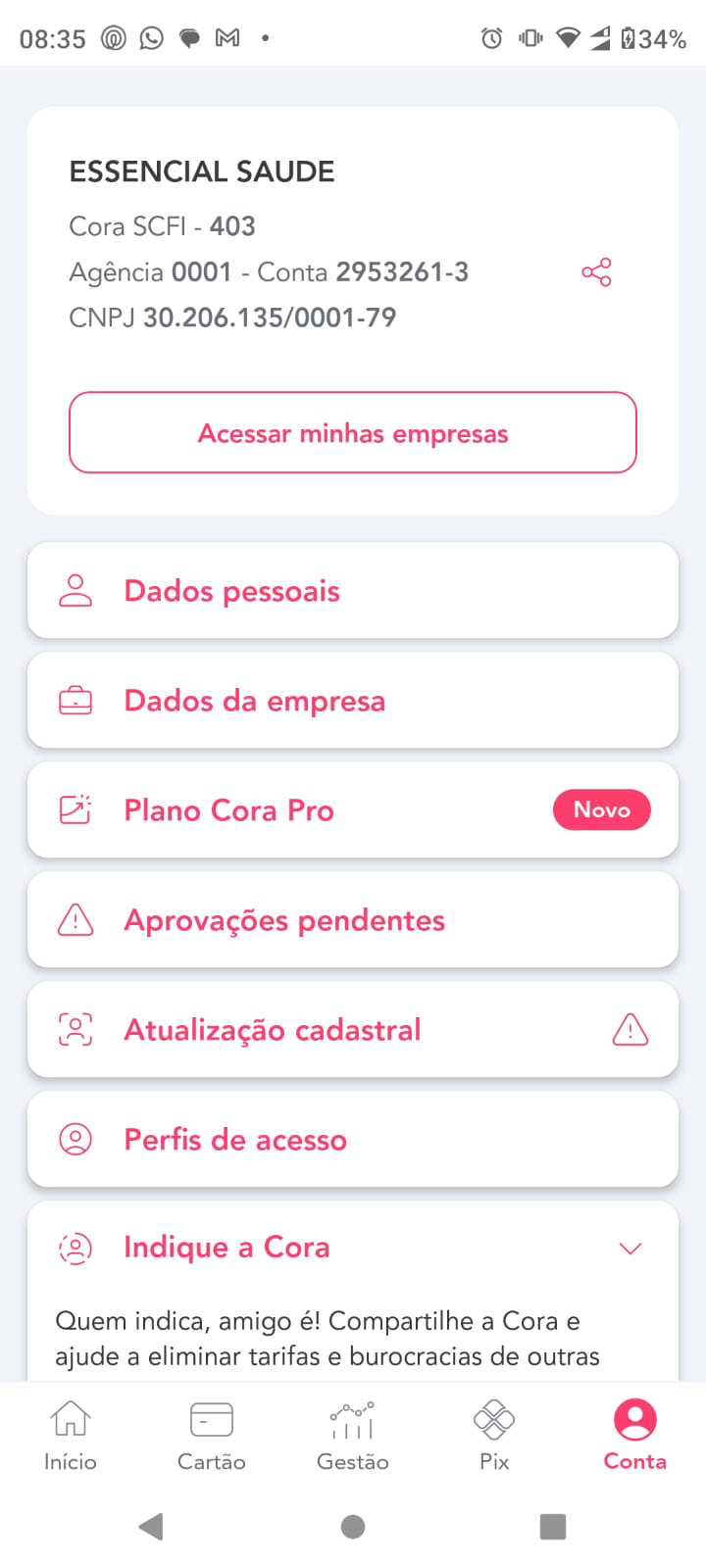View Aprovações pendentes
The height and width of the screenshot is (1568, 706).
click(353, 920)
